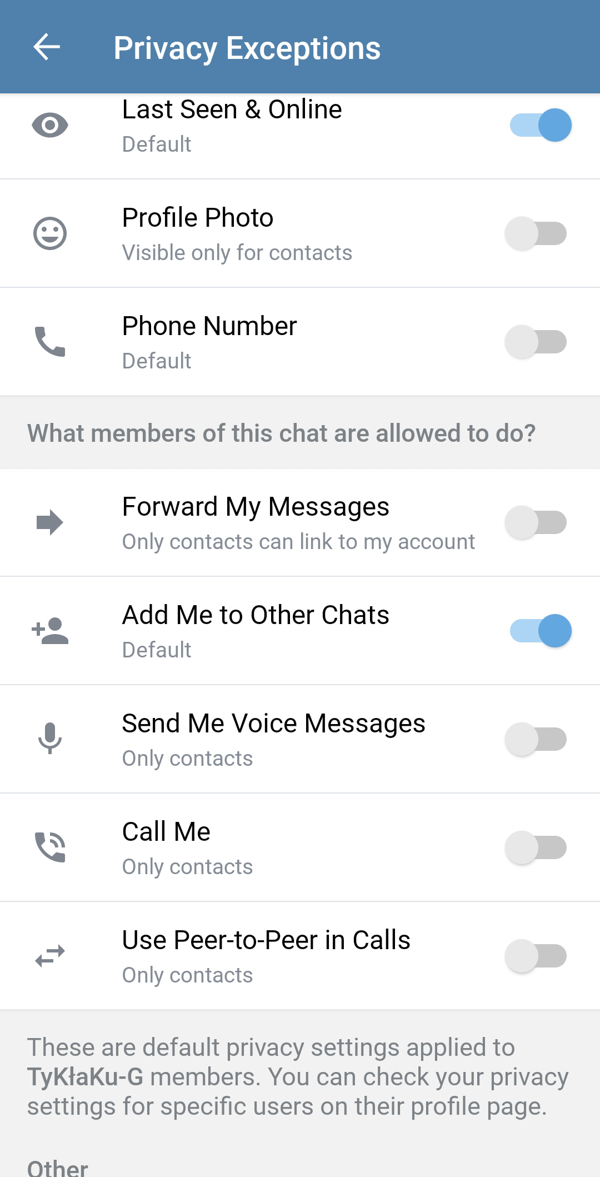The width and height of the screenshot is (600, 1177).
Task: Enable Forward My Messages switch
Action: tap(537, 523)
